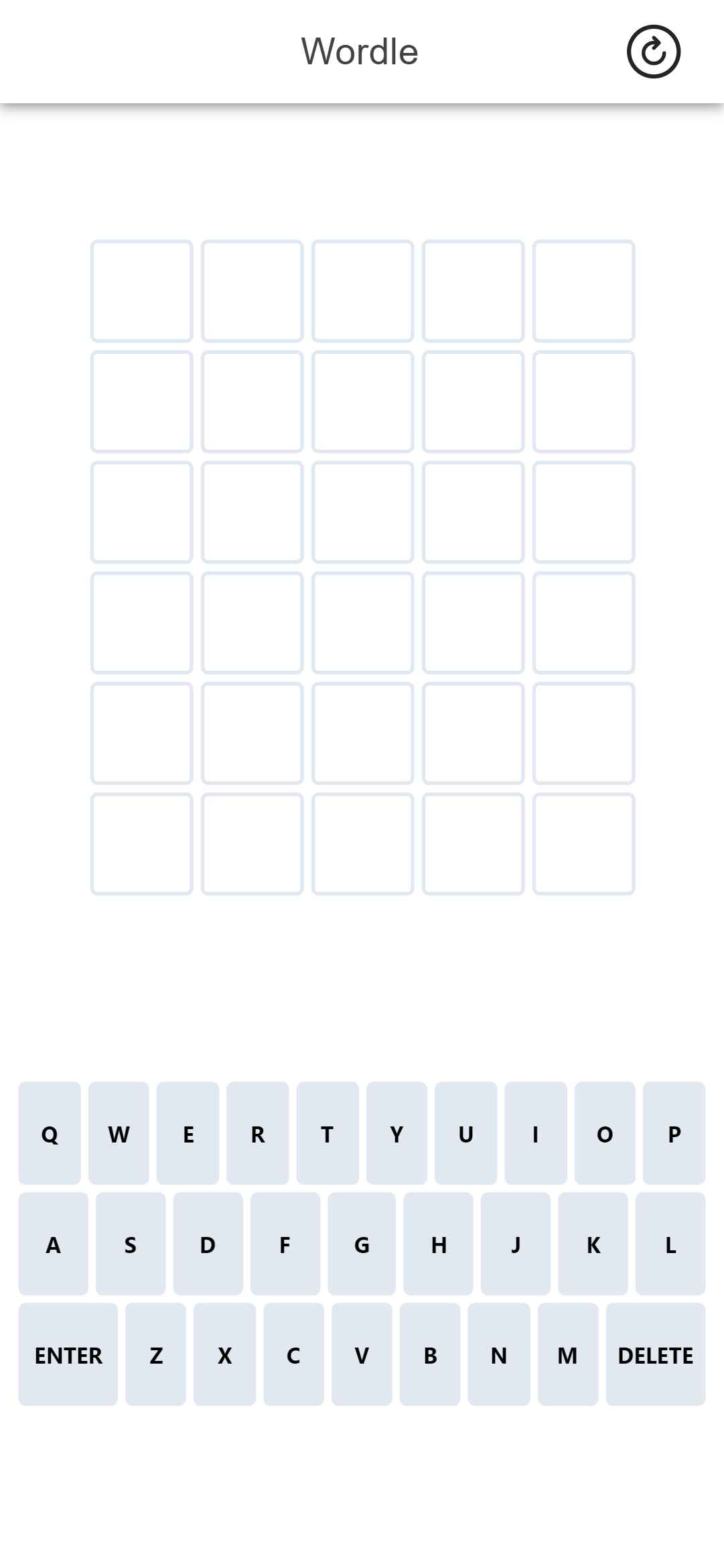Enter the letter E

(x=188, y=1133)
